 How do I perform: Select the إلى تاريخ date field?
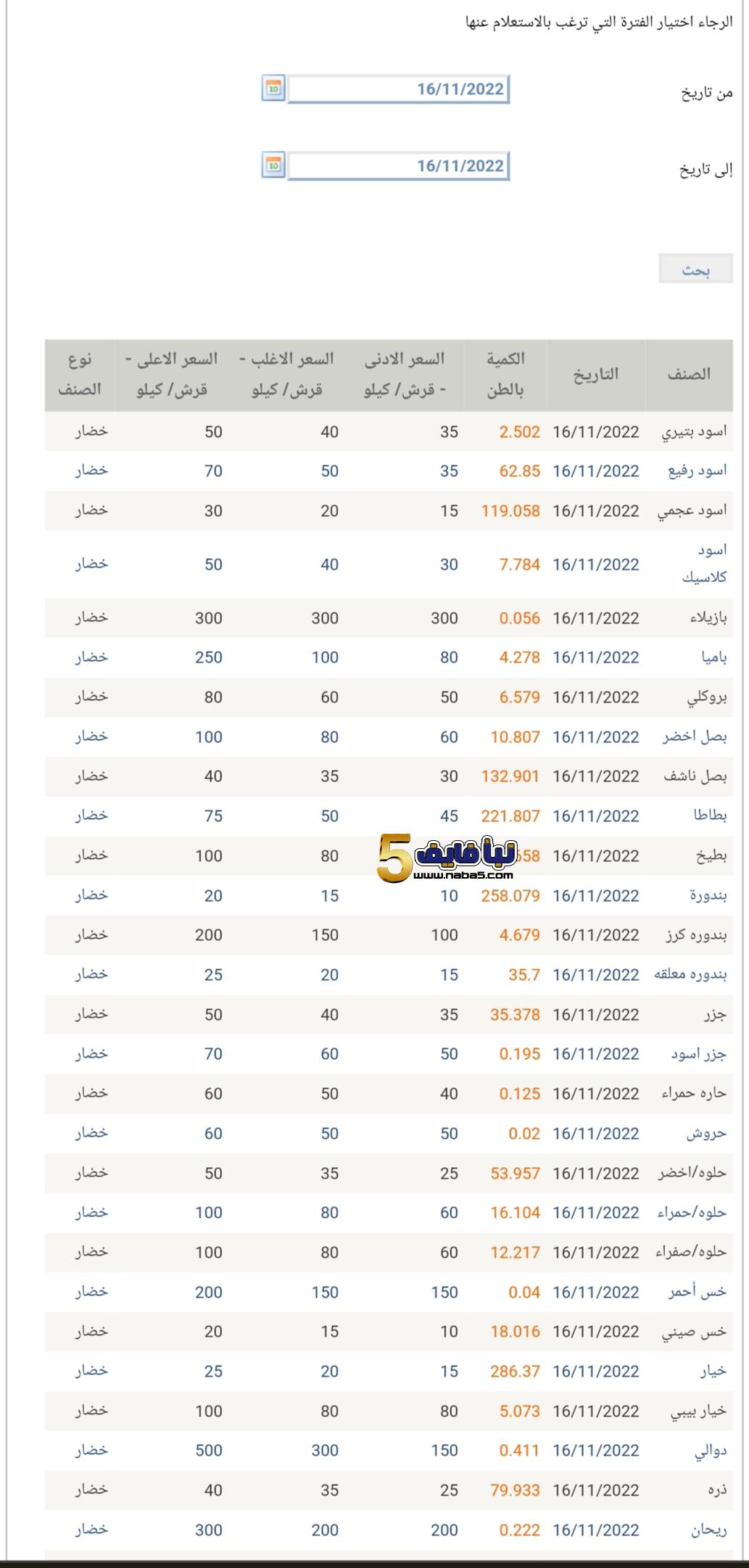[x=399, y=166]
